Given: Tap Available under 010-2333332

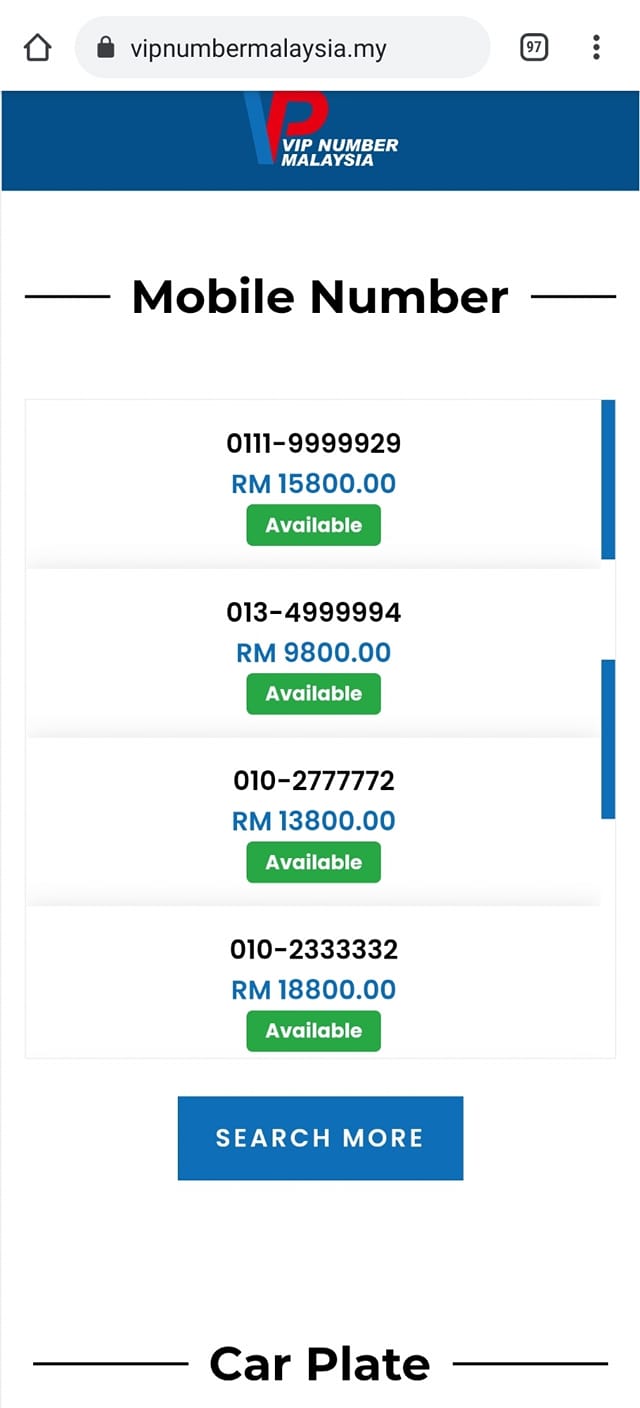Looking at the screenshot, I should point(313,1030).
